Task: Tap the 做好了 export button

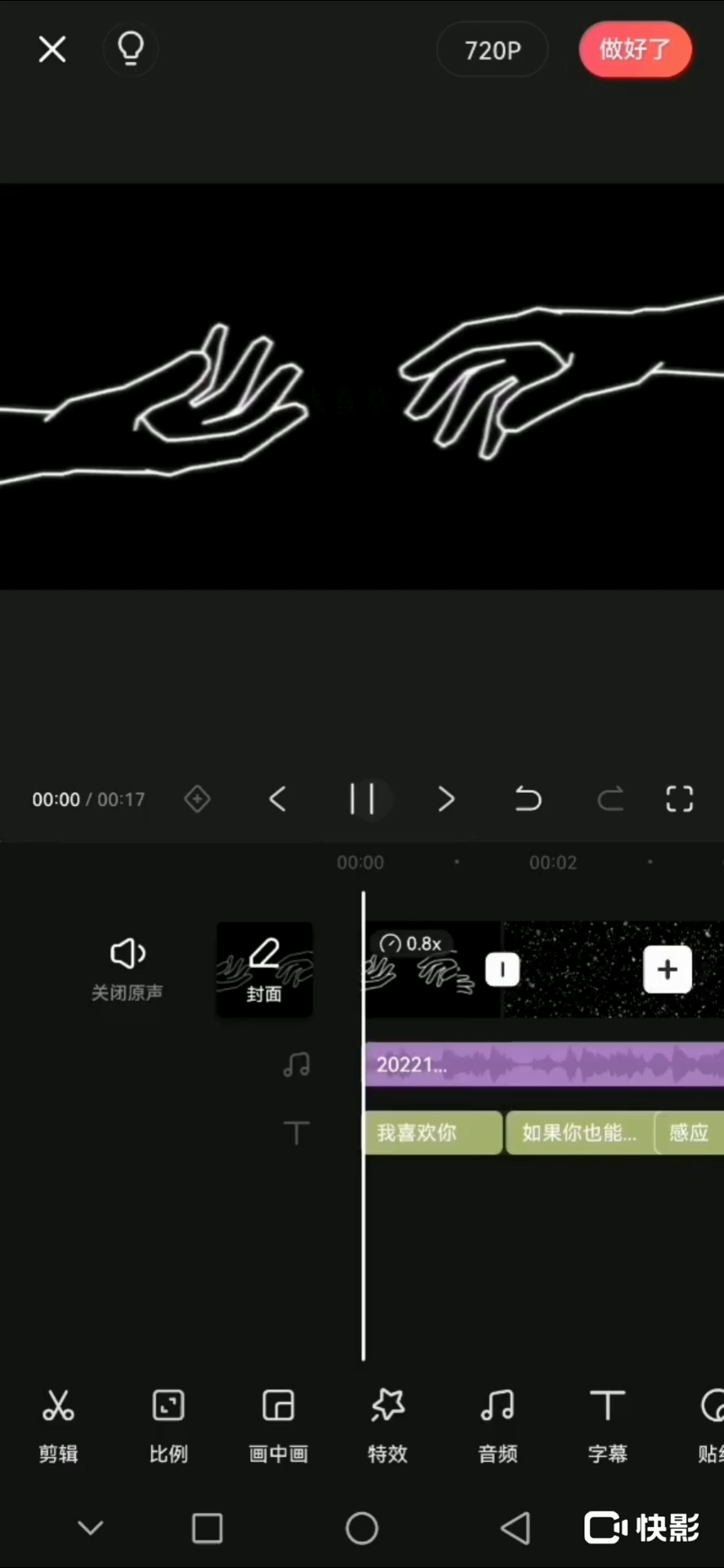Action: click(x=635, y=50)
